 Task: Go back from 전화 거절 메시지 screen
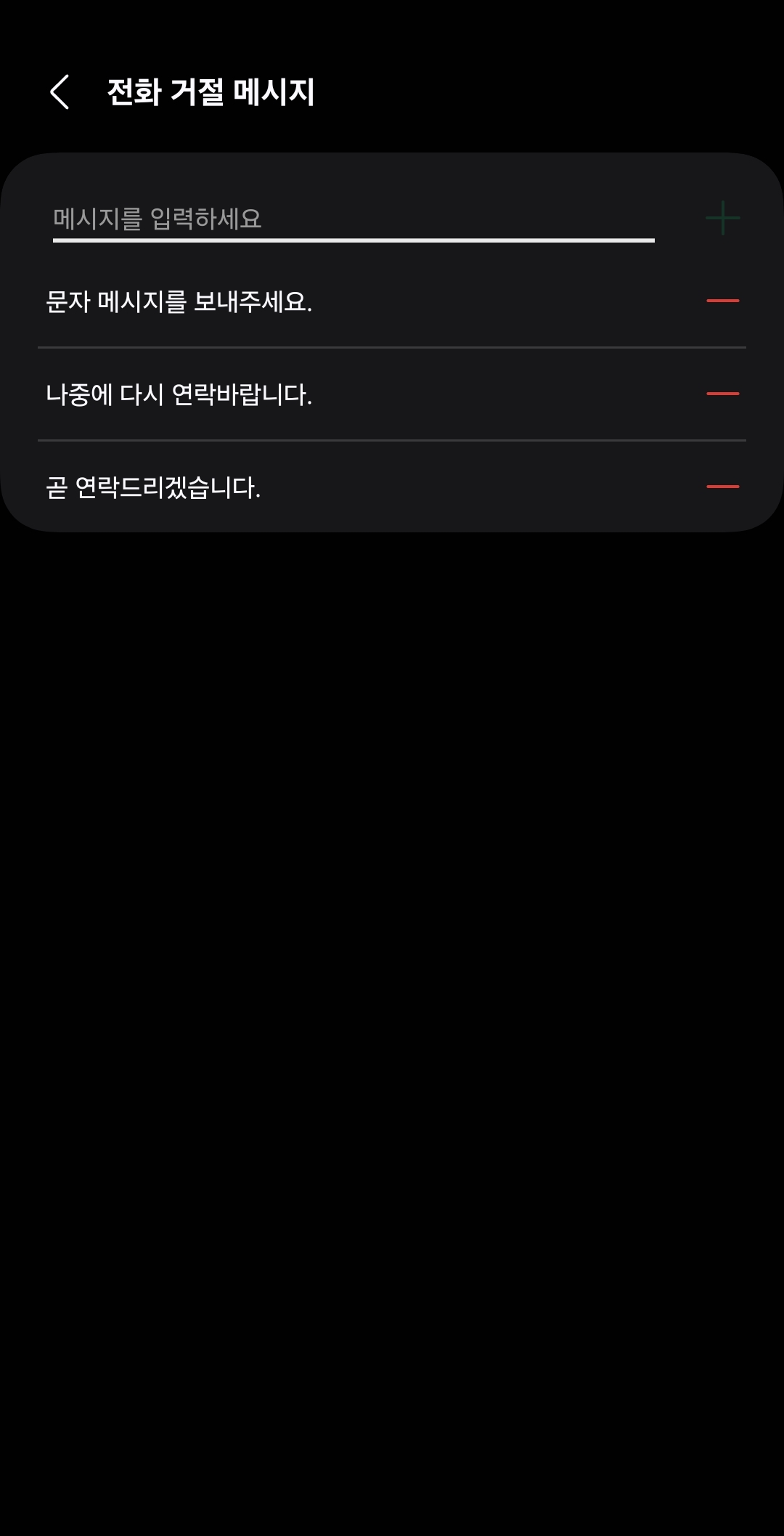pos(60,92)
